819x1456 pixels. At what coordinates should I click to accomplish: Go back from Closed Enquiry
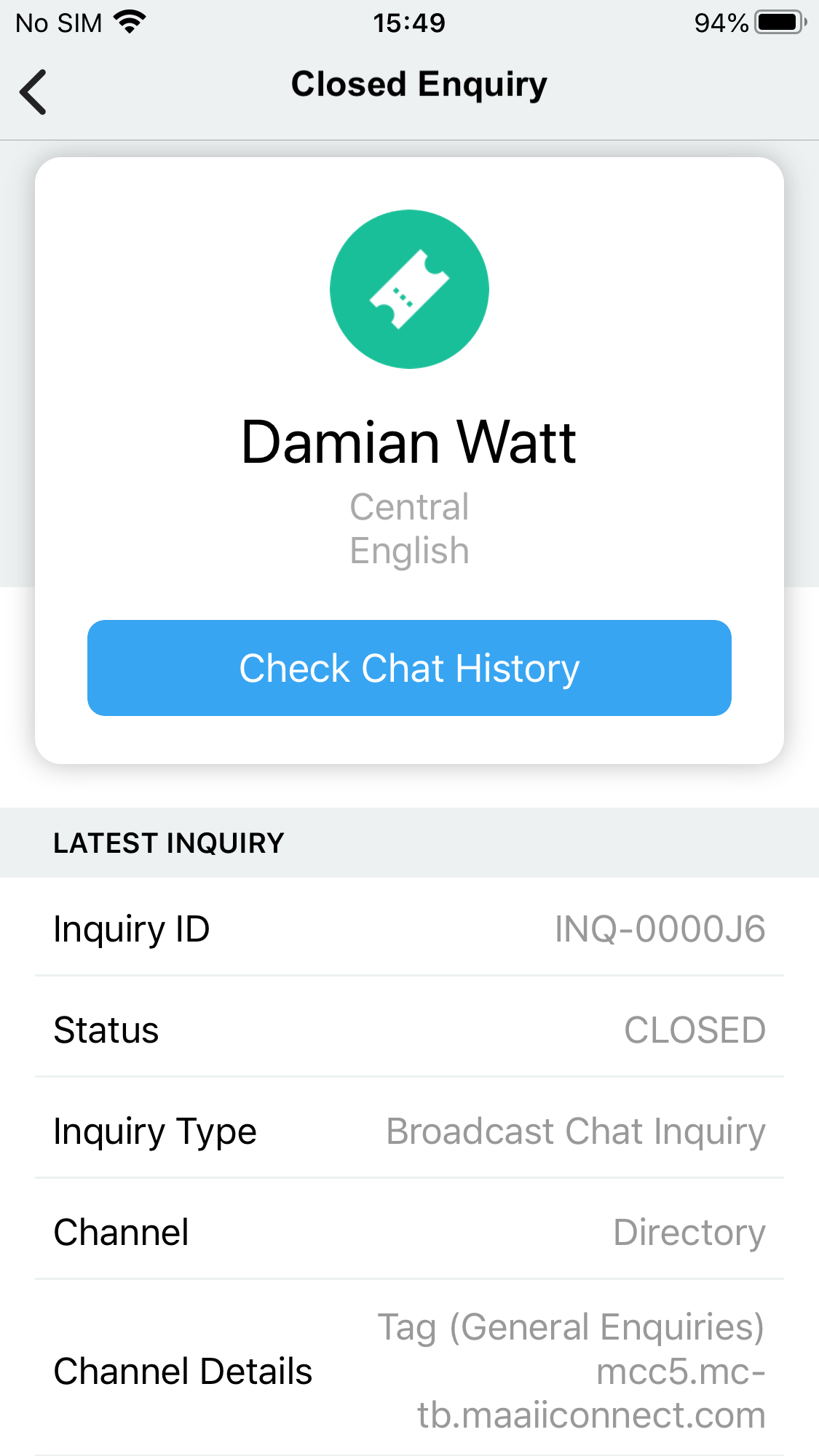33,92
